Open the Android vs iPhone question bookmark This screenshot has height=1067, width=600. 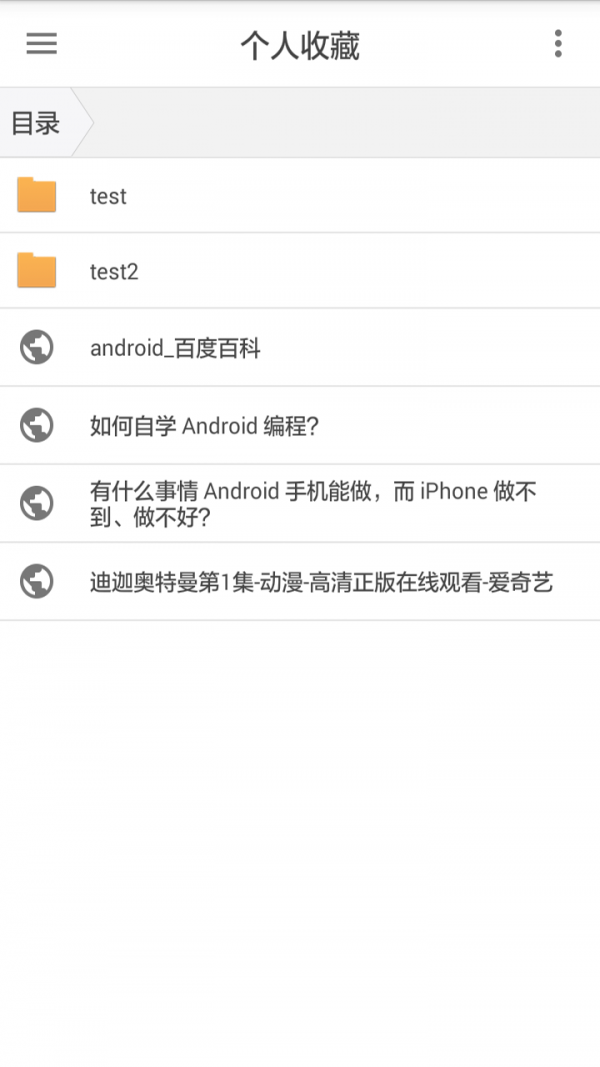click(300, 504)
